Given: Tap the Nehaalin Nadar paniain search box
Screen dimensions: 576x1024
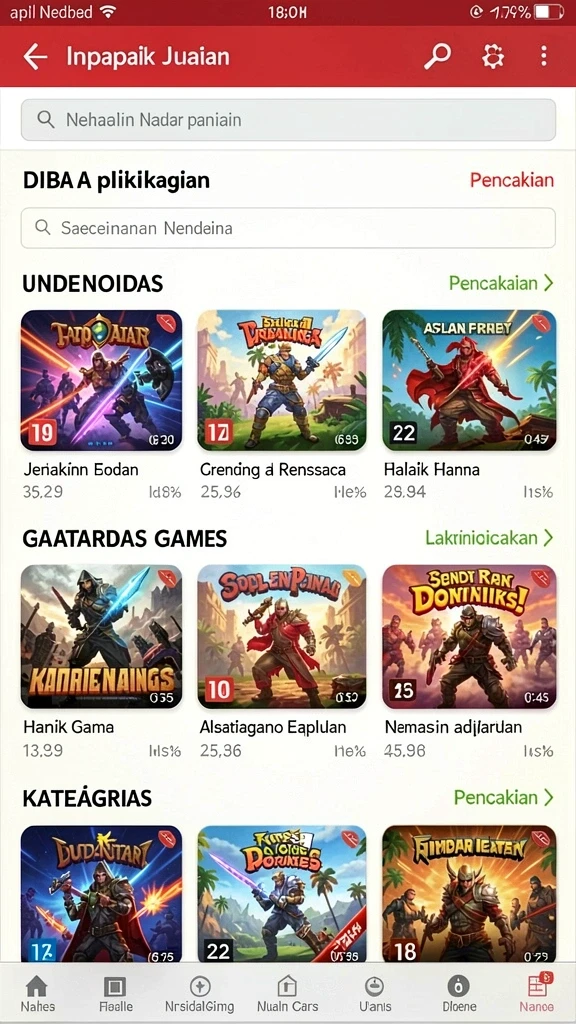Looking at the screenshot, I should (x=288, y=120).
